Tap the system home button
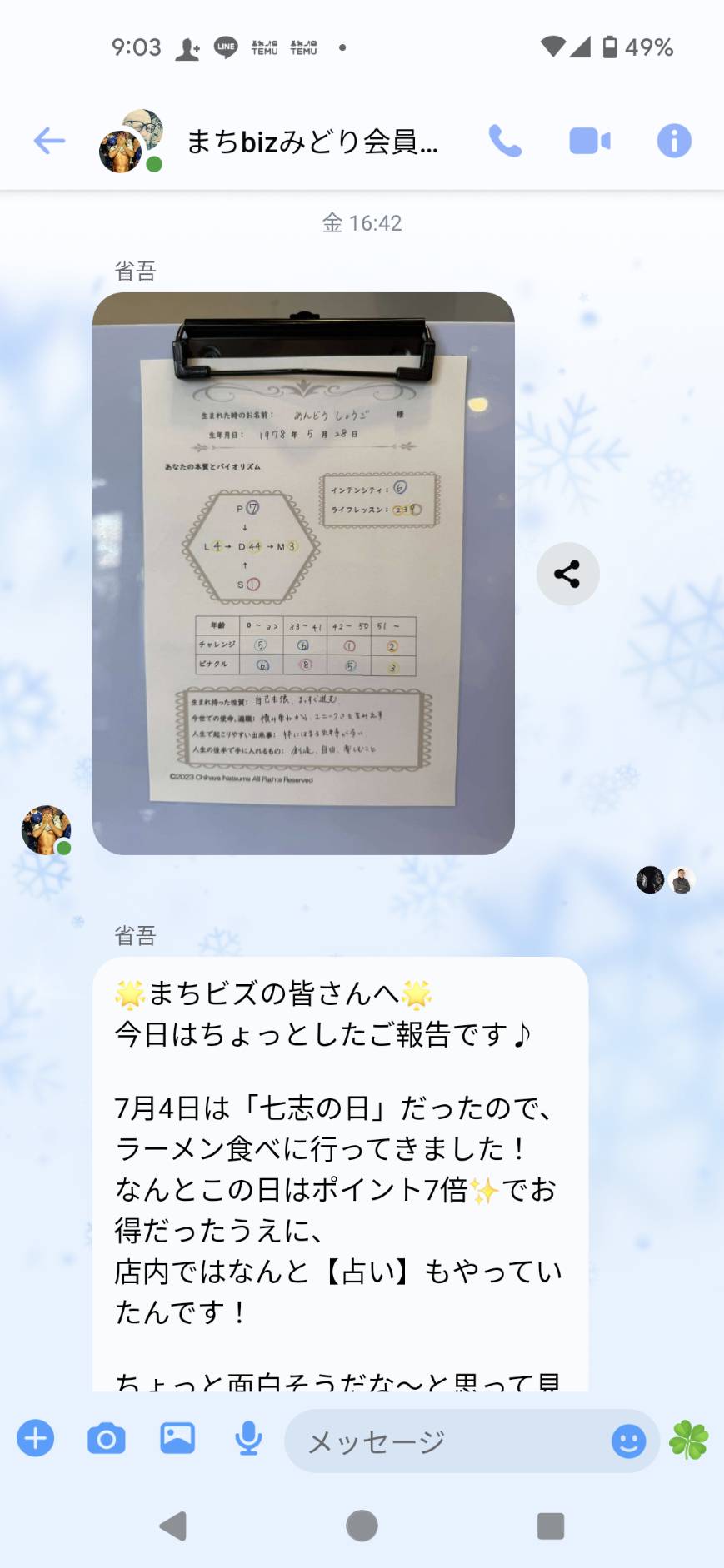 (x=362, y=1526)
